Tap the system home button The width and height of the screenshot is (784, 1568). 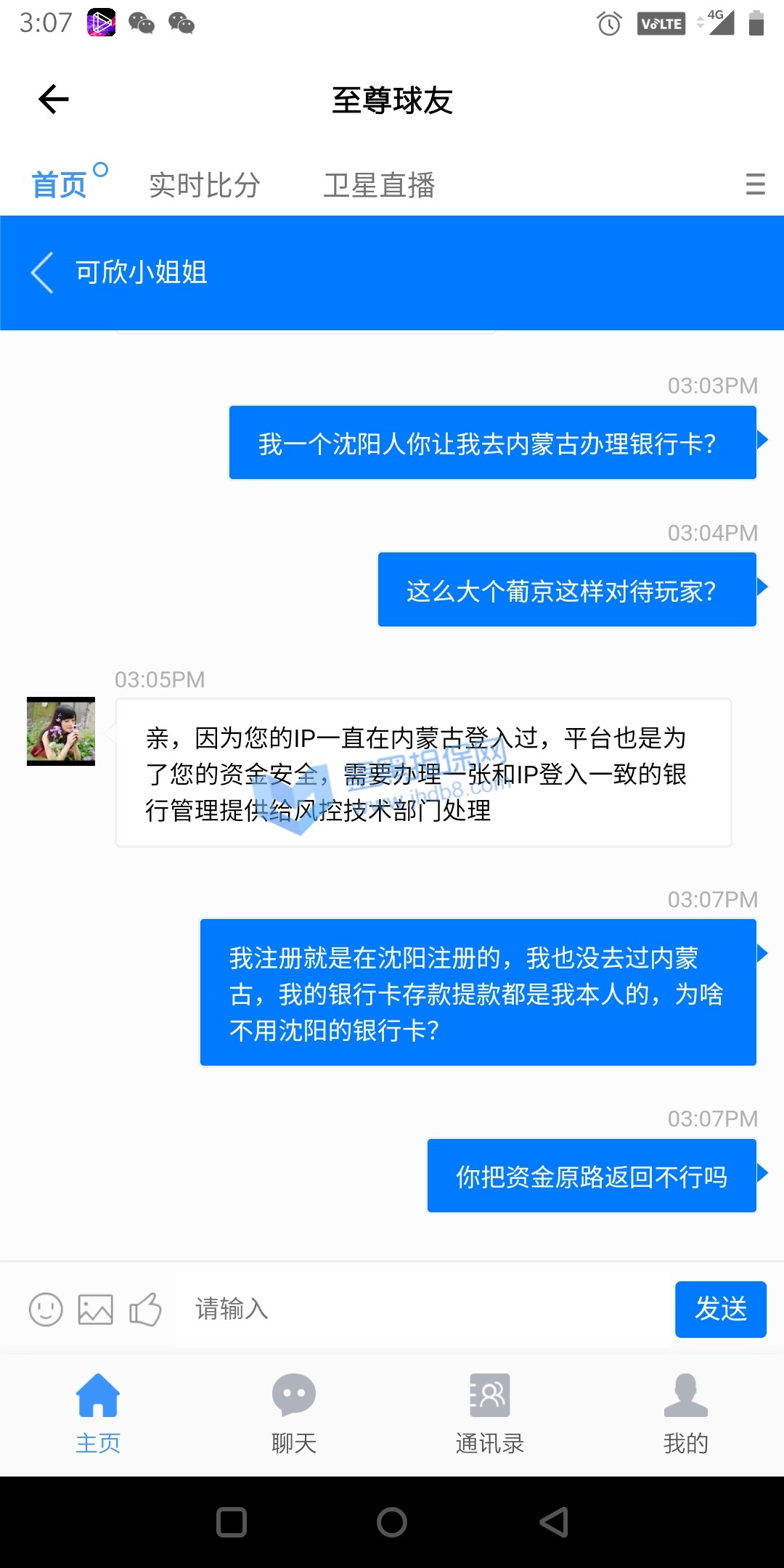pos(392,1522)
